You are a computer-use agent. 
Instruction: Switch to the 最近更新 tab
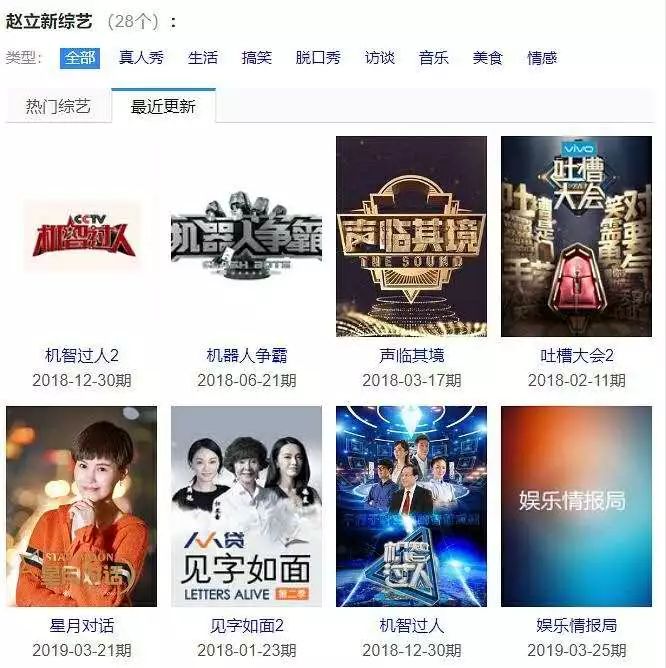[x=163, y=106]
